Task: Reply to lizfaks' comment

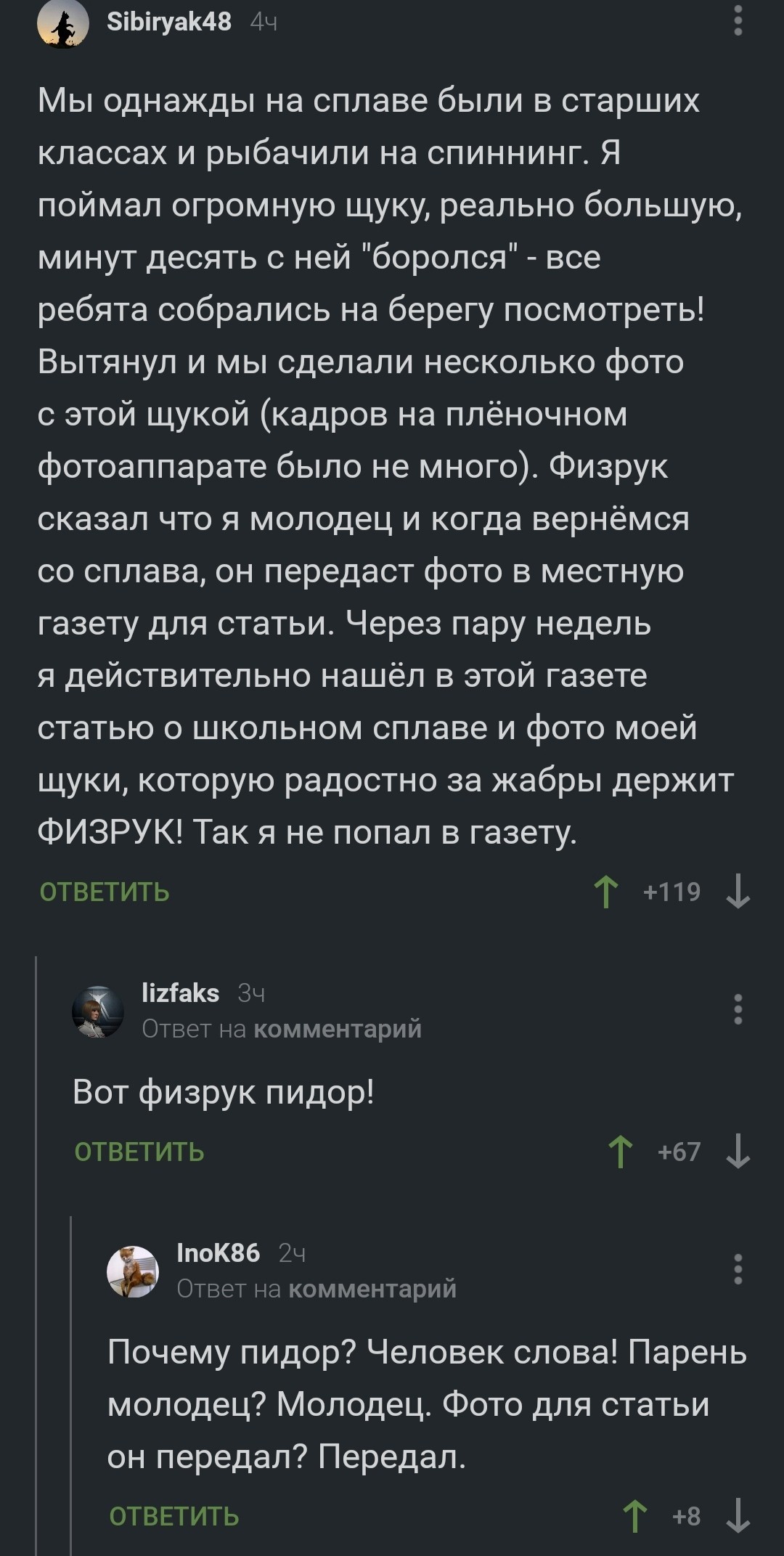Action: click(139, 1152)
